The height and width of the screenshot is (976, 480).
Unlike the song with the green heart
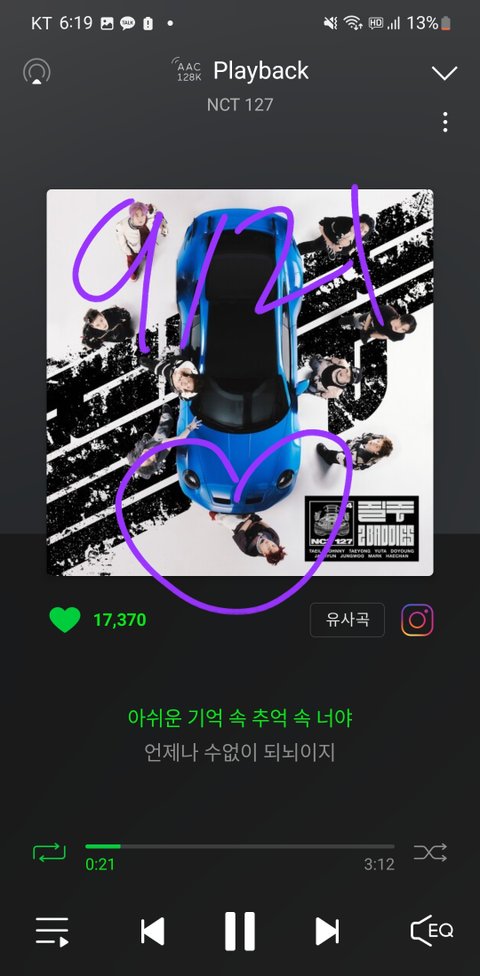coord(65,620)
